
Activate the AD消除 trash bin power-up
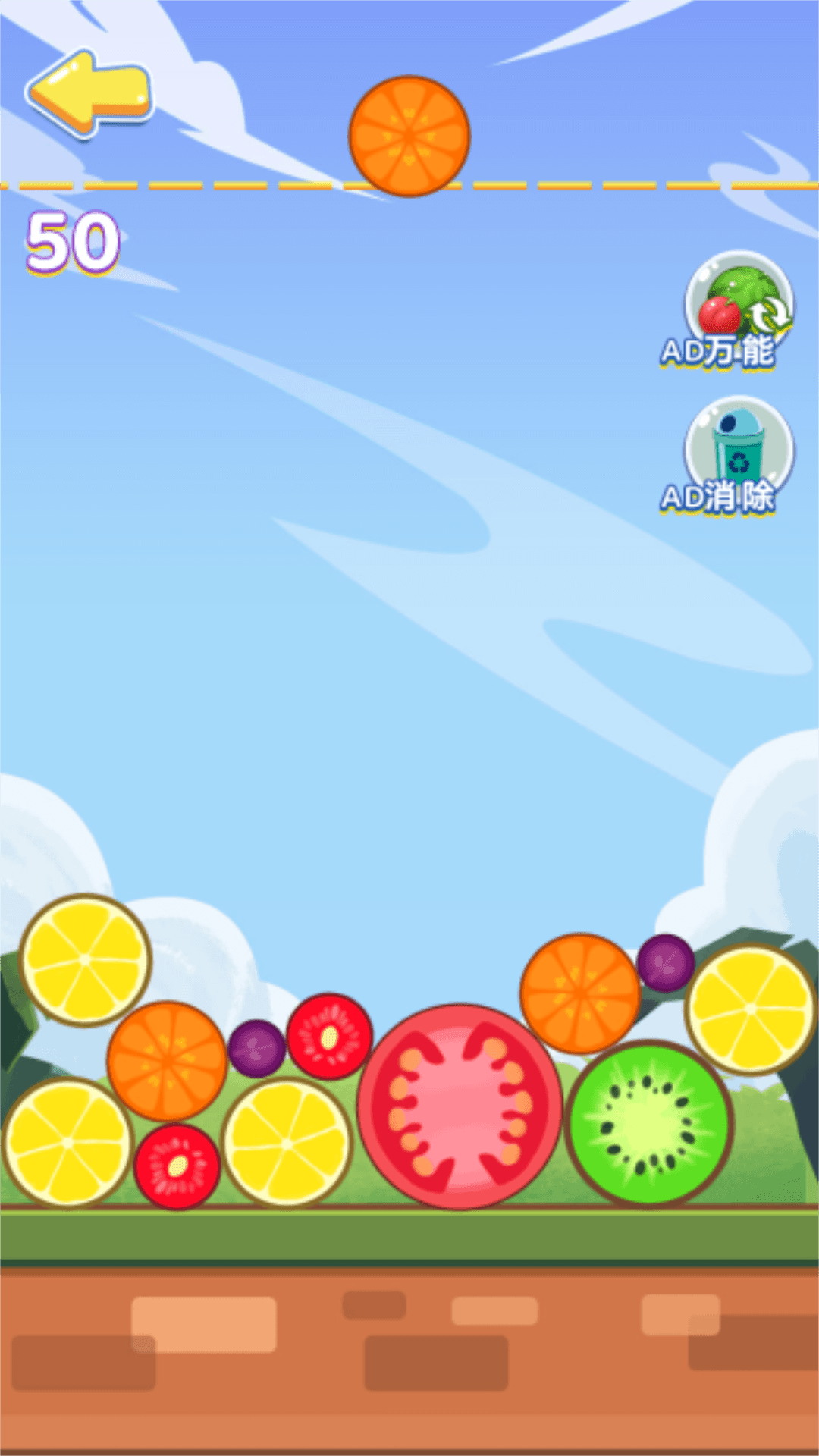728,455
